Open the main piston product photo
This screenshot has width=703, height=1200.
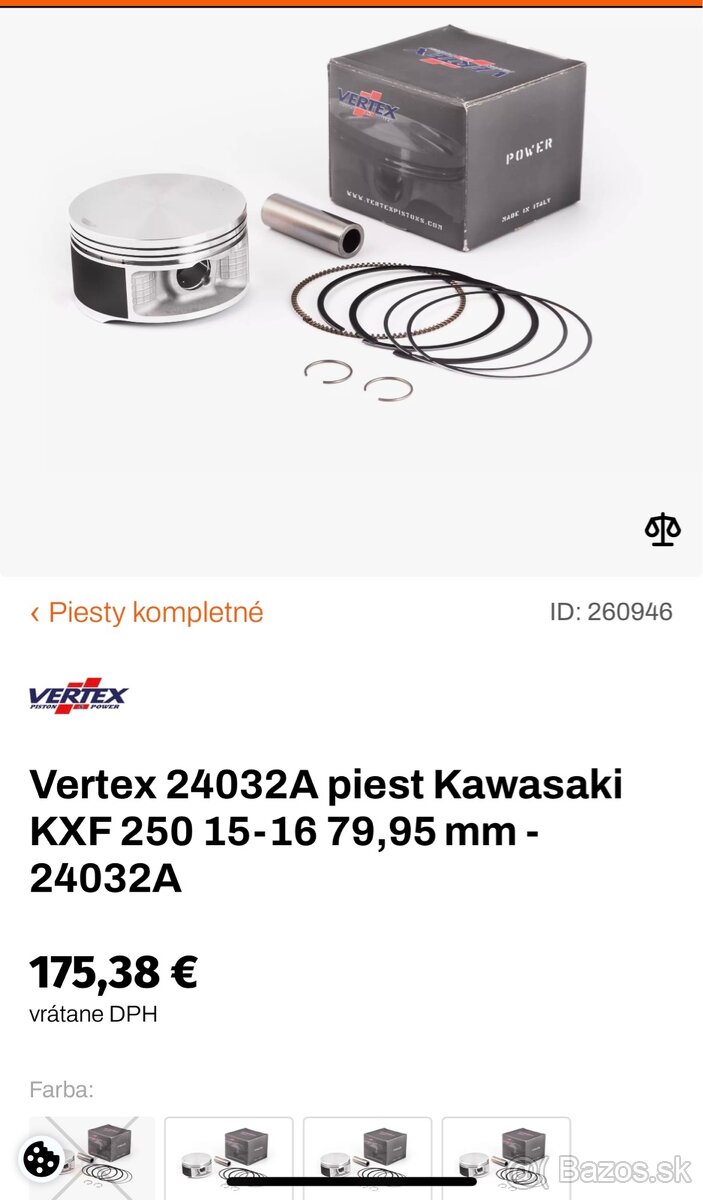coord(350,270)
